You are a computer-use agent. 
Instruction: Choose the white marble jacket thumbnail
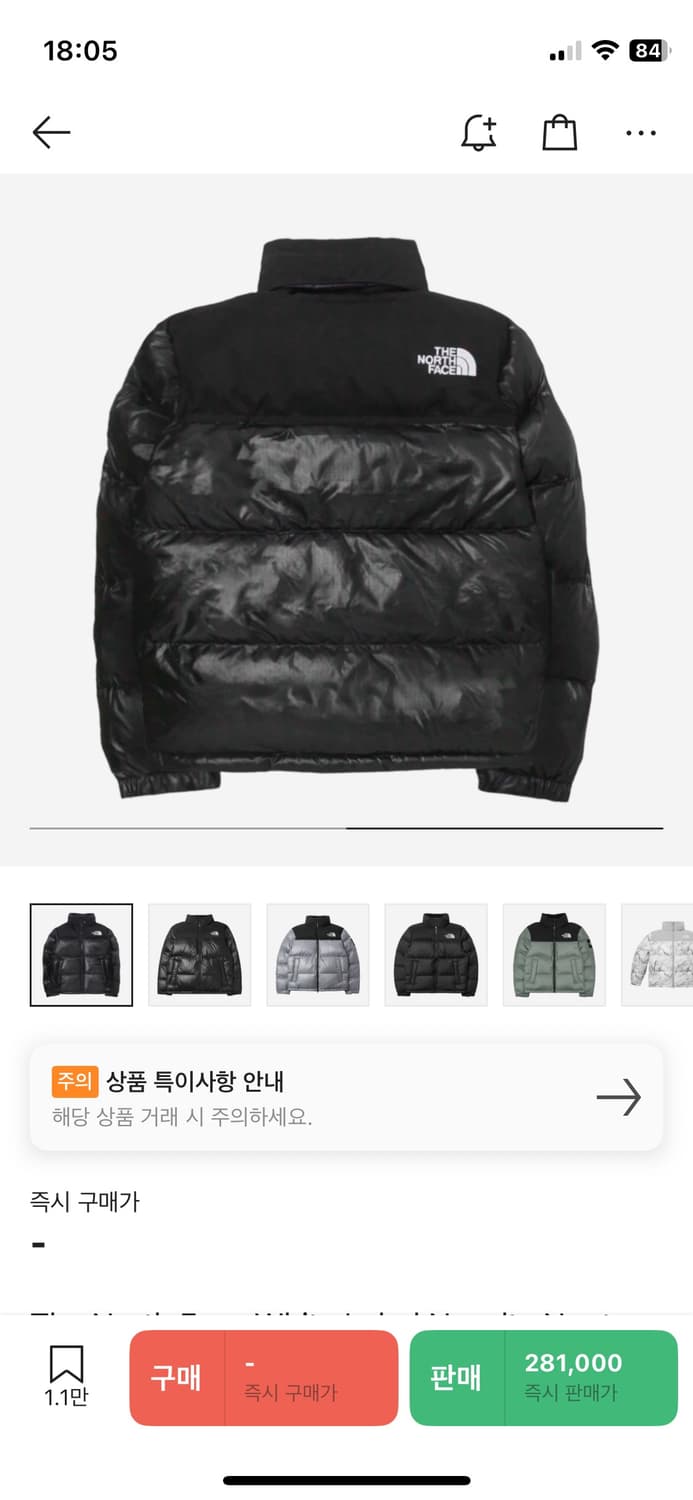point(656,954)
